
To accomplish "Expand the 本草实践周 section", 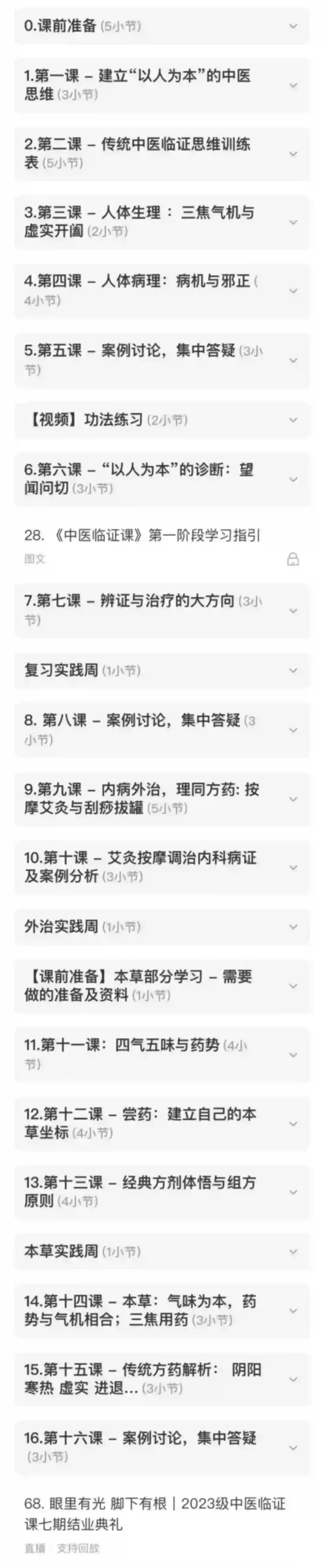I will click(x=162, y=1251).
